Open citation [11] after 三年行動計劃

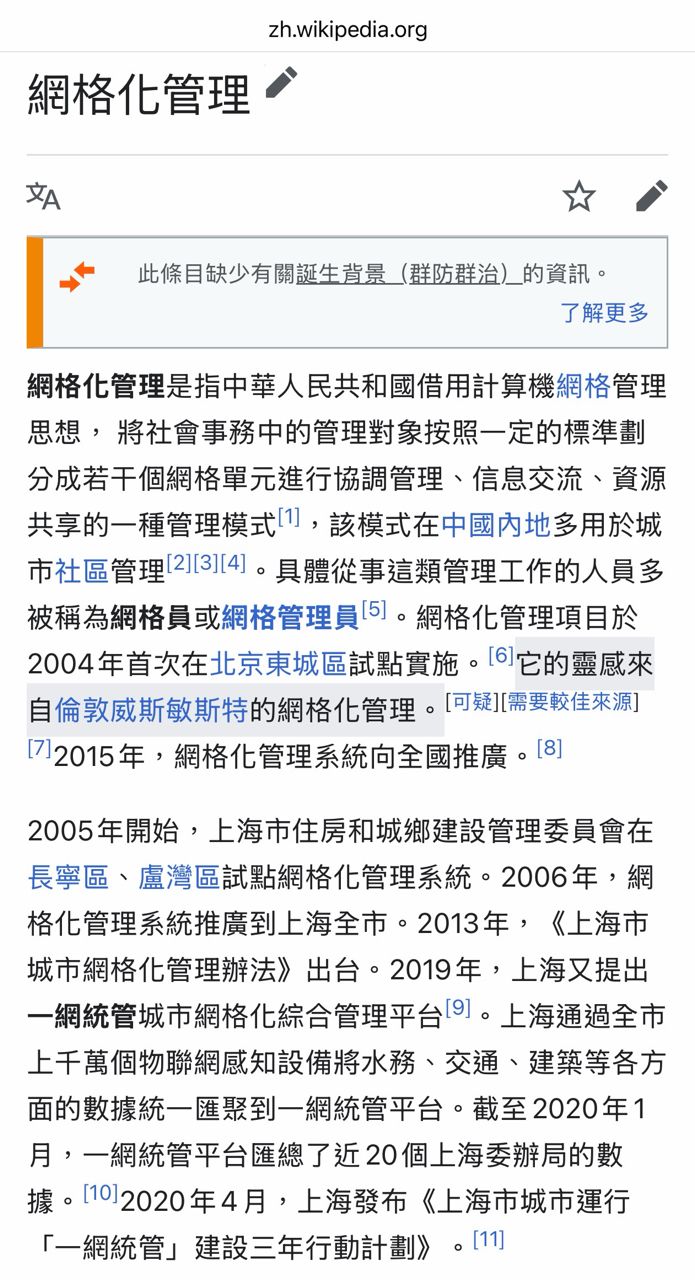[x=488, y=1239]
